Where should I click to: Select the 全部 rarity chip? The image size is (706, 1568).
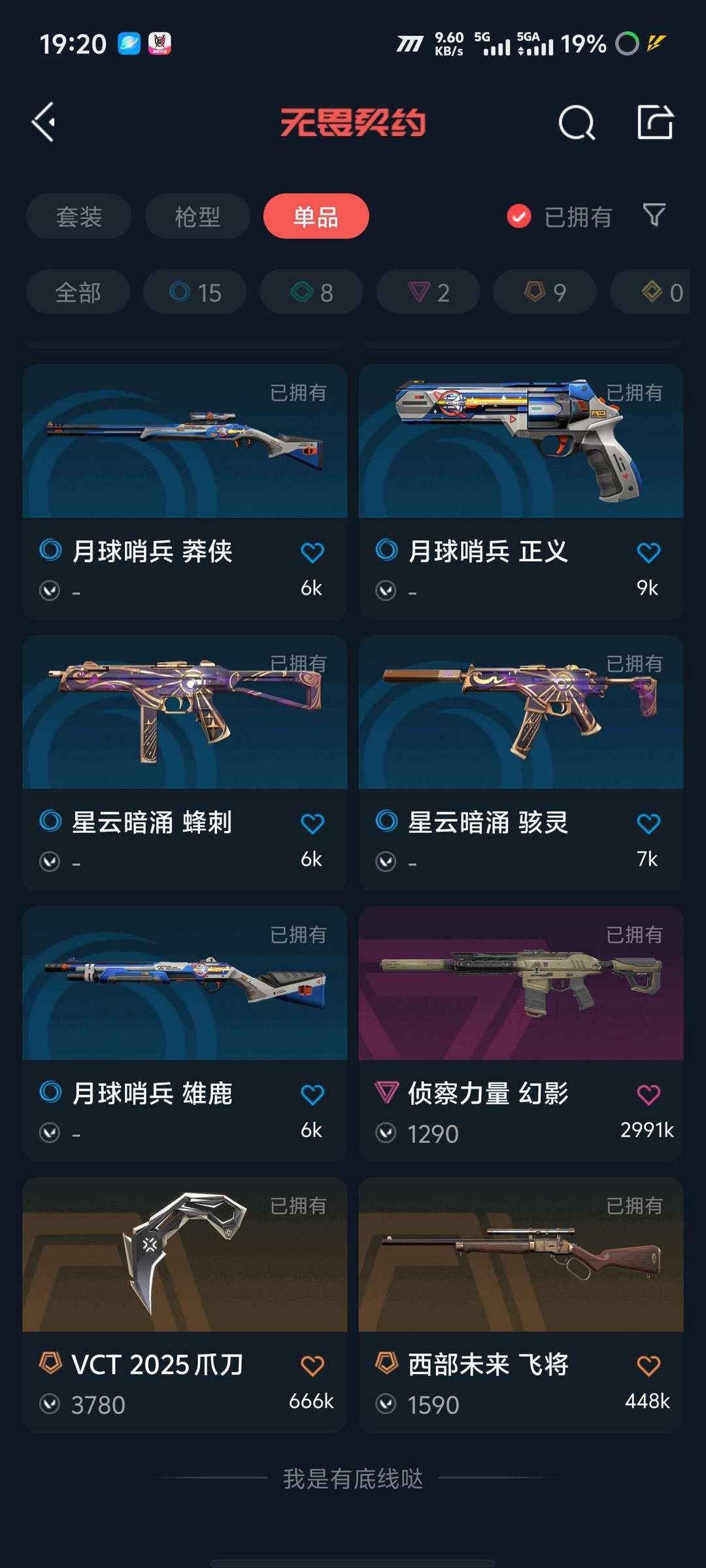click(x=78, y=292)
